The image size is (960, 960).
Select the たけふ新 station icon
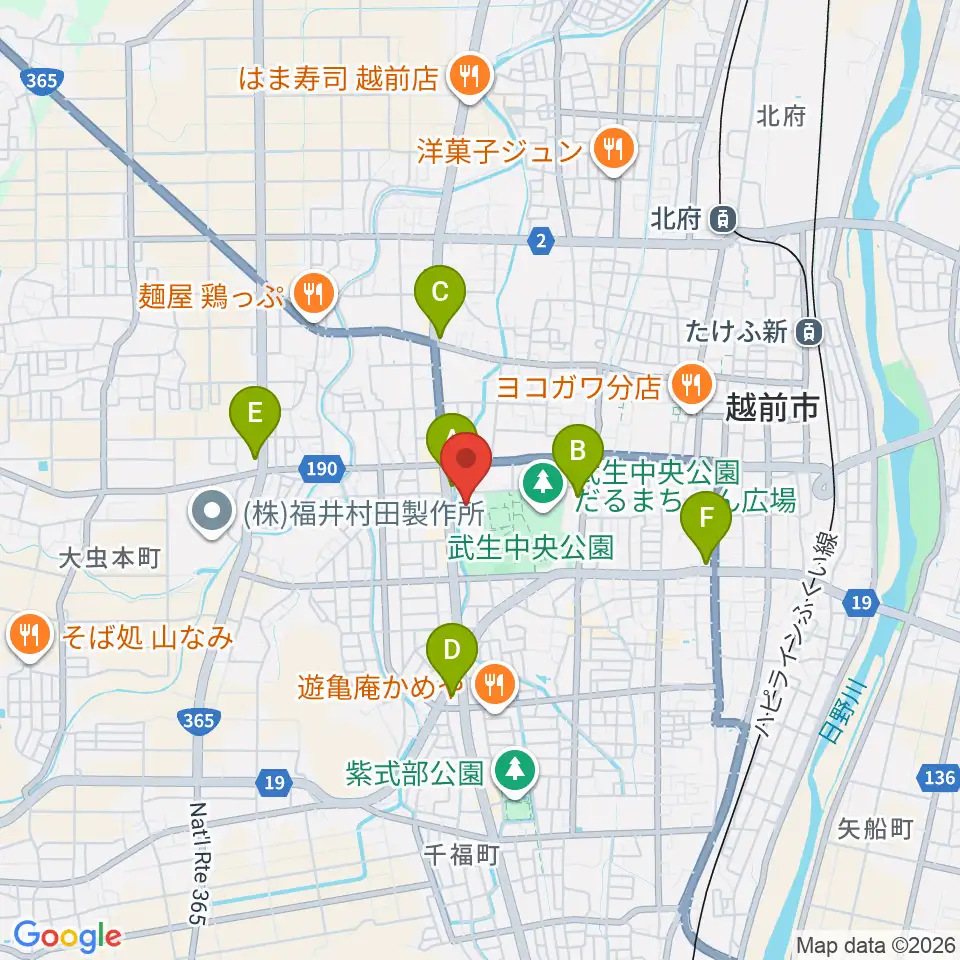[809, 331]
